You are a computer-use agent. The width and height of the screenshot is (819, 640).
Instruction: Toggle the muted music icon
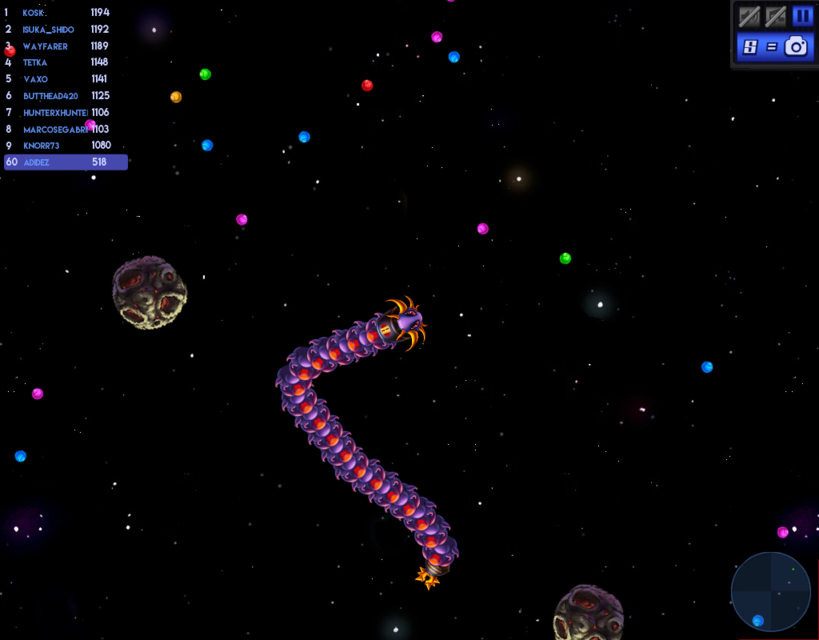pos(775,16)
